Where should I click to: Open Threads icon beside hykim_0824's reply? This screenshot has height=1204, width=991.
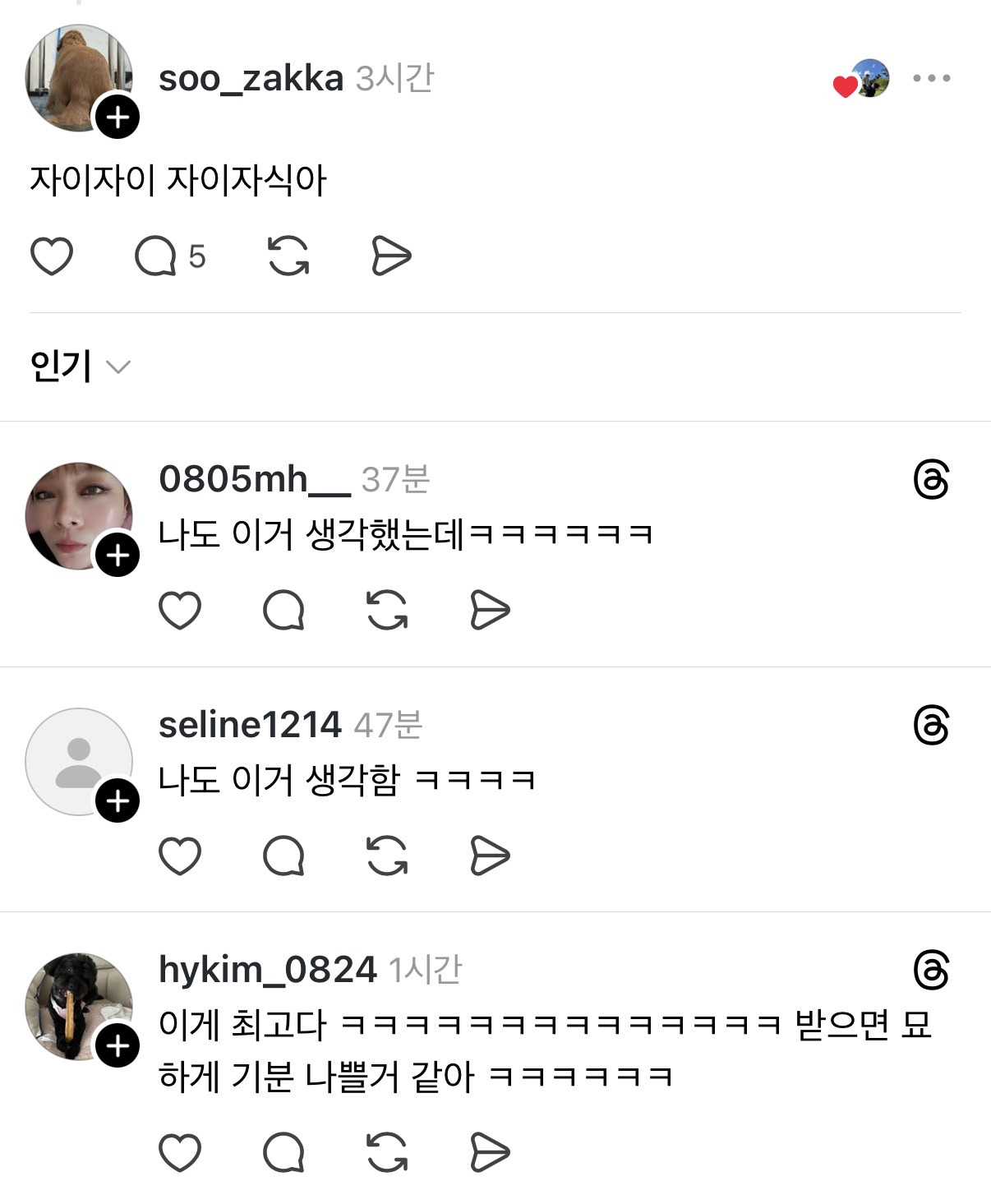932,970
